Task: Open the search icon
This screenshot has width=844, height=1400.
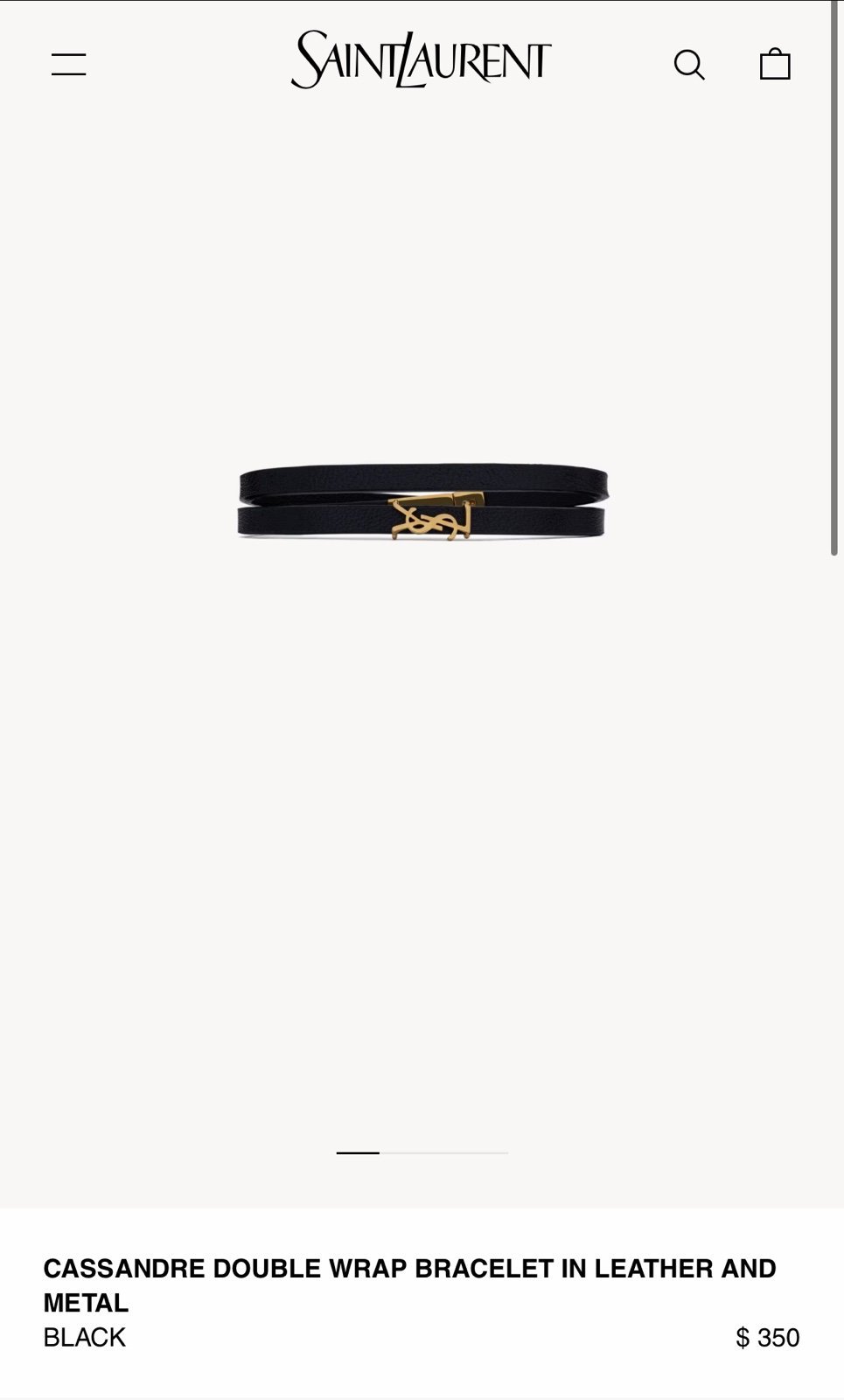Action: [689, 65]
